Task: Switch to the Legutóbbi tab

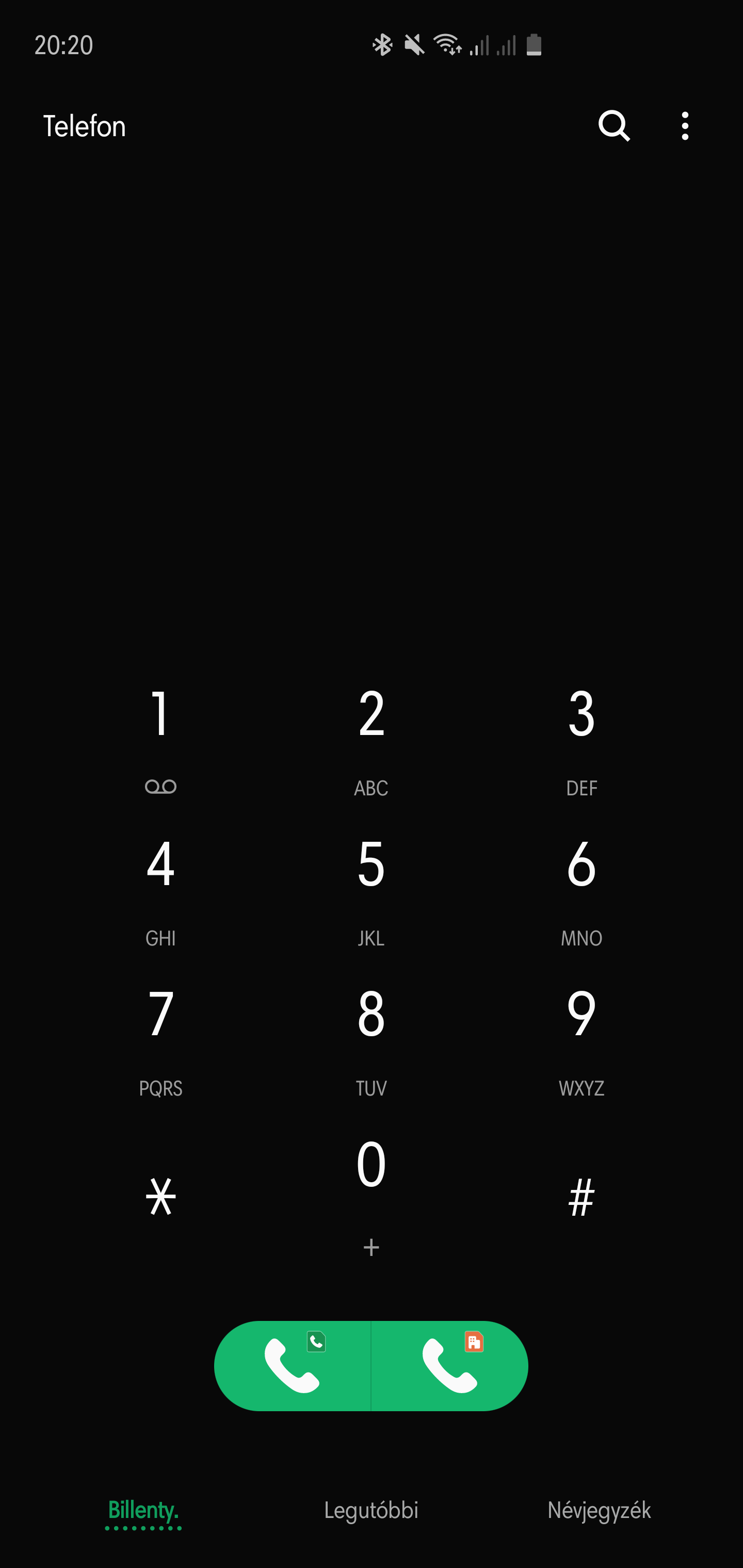Action: point(371,1510)
